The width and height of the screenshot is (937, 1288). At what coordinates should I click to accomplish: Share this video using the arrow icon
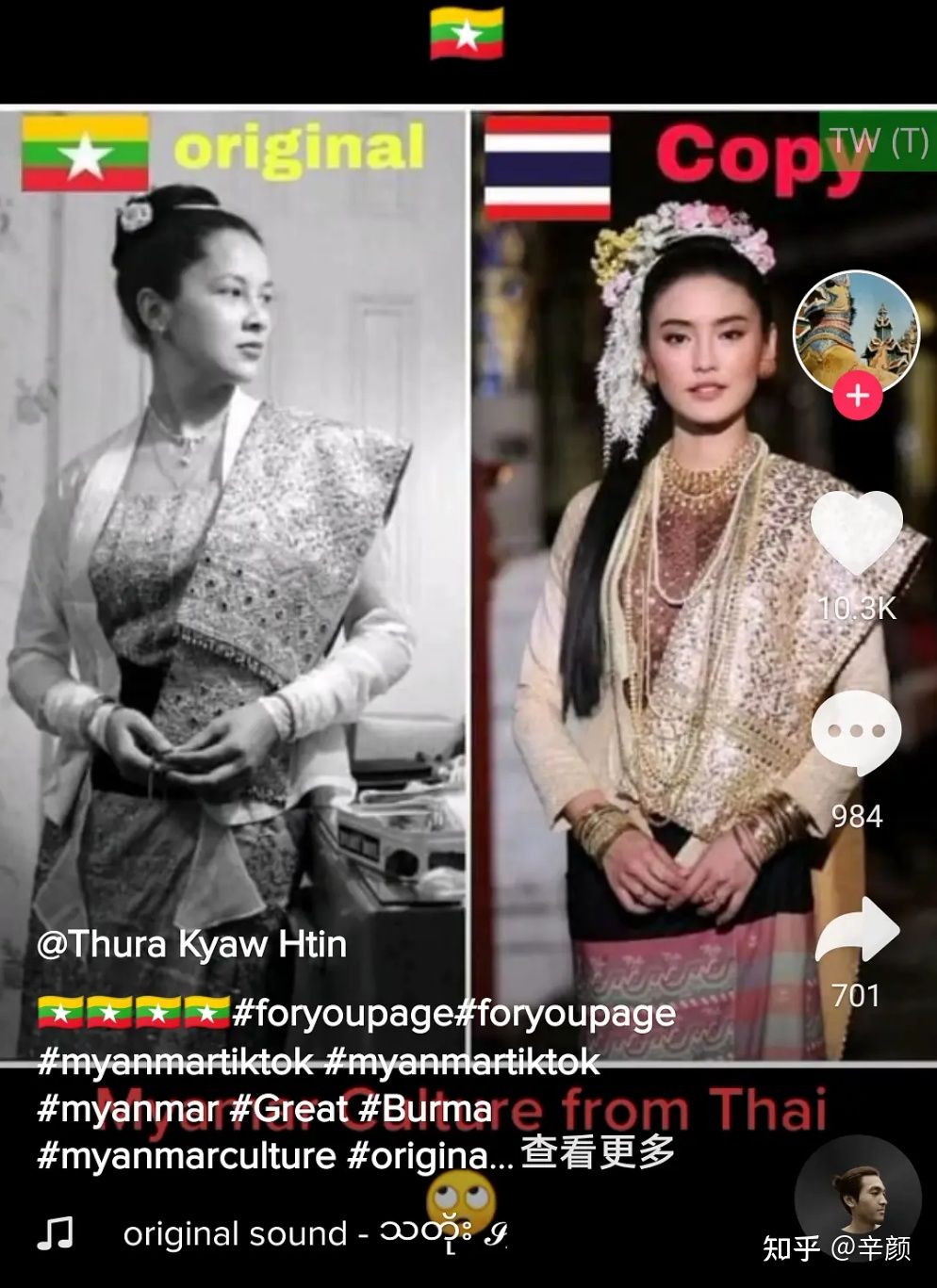pos(858,929)
